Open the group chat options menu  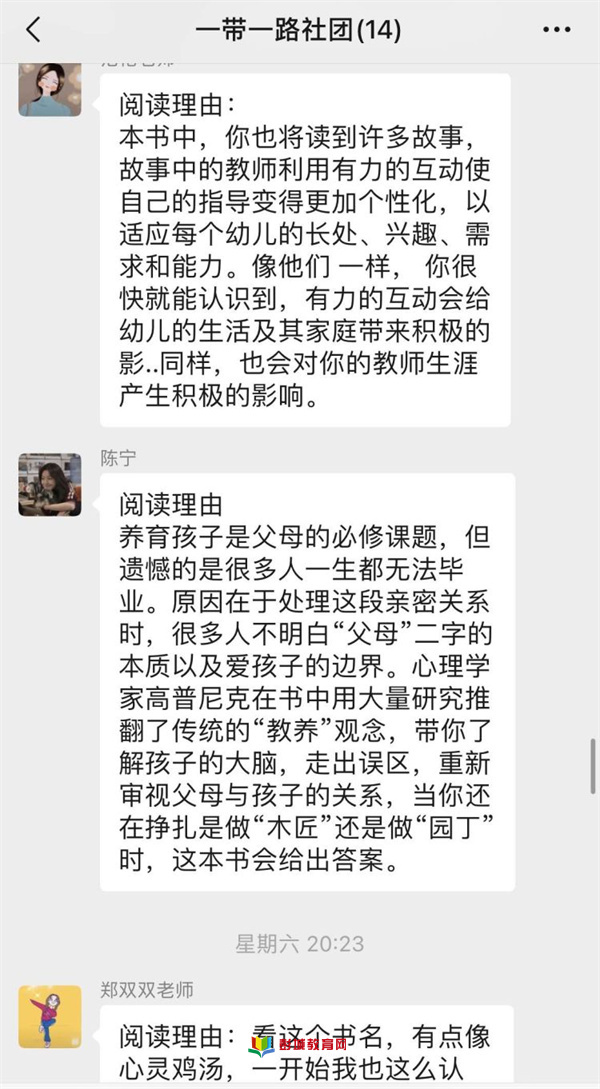[556, 30]
